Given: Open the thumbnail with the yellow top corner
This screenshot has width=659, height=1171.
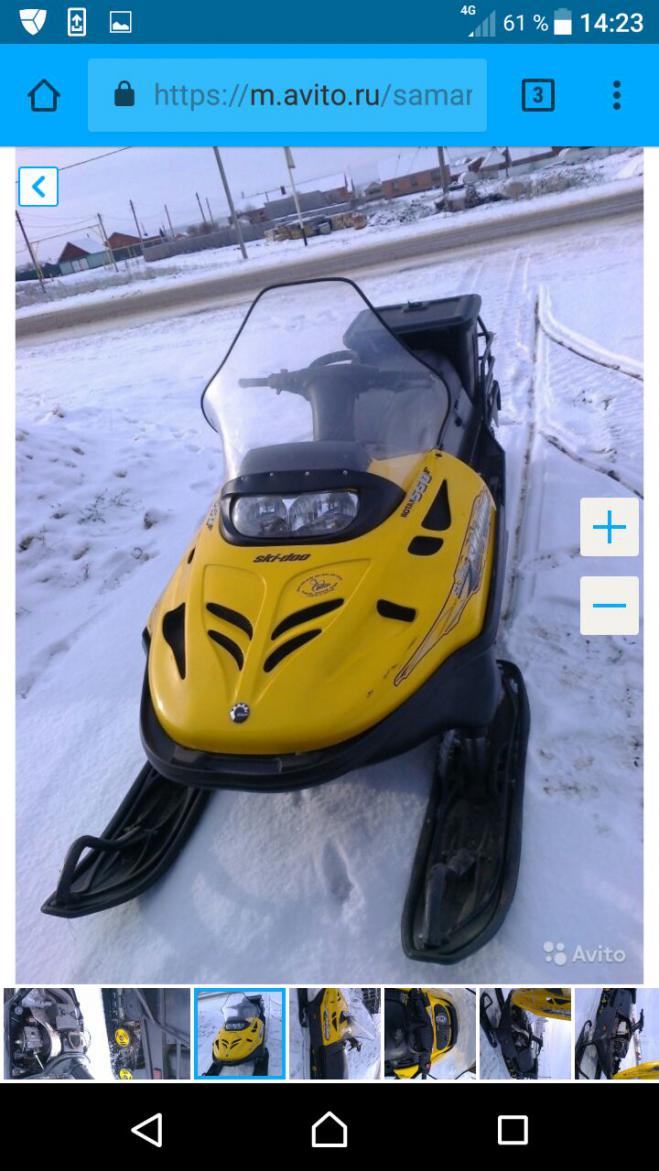Looking at the screenshot, I should (x=524, y=1034).
